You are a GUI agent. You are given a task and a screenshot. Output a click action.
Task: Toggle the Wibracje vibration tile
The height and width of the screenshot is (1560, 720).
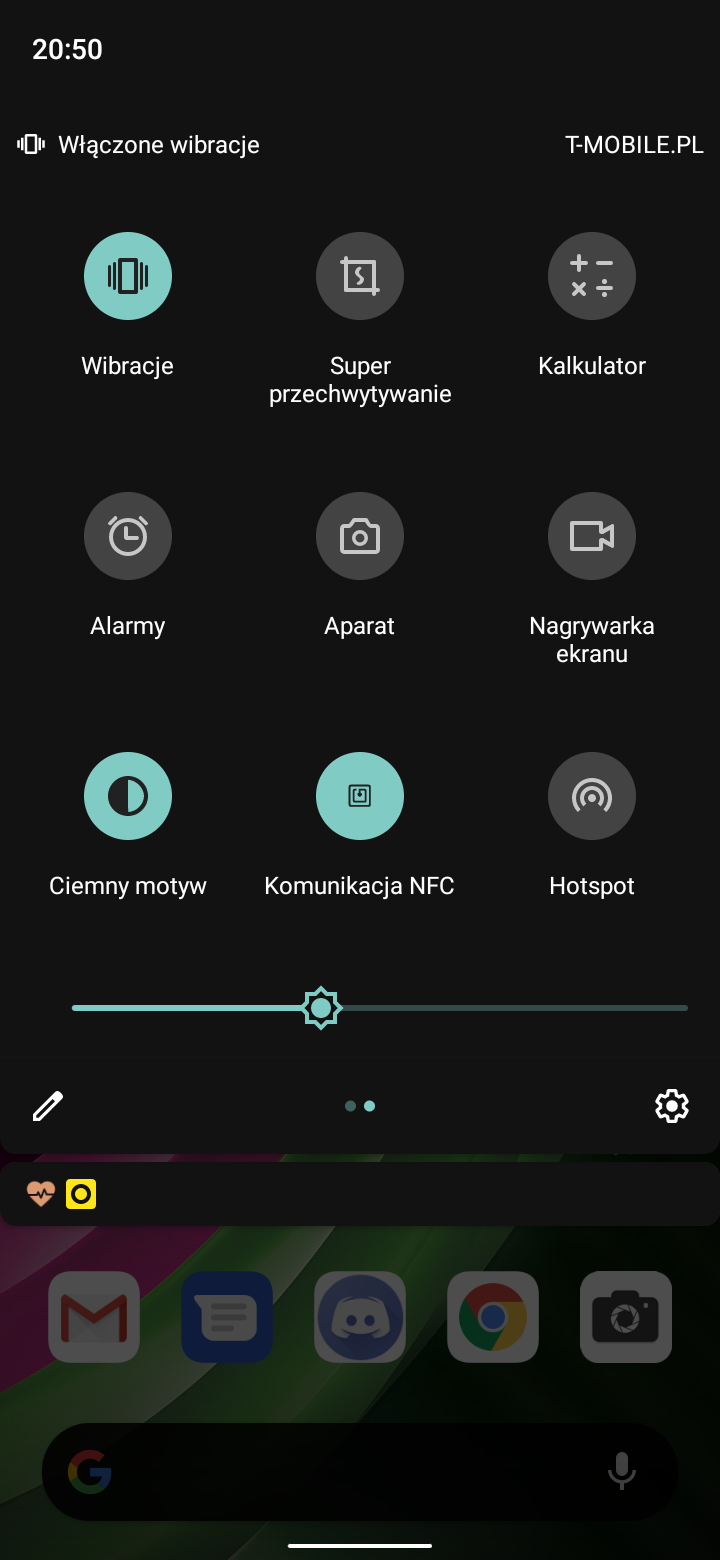click(128, 276)
